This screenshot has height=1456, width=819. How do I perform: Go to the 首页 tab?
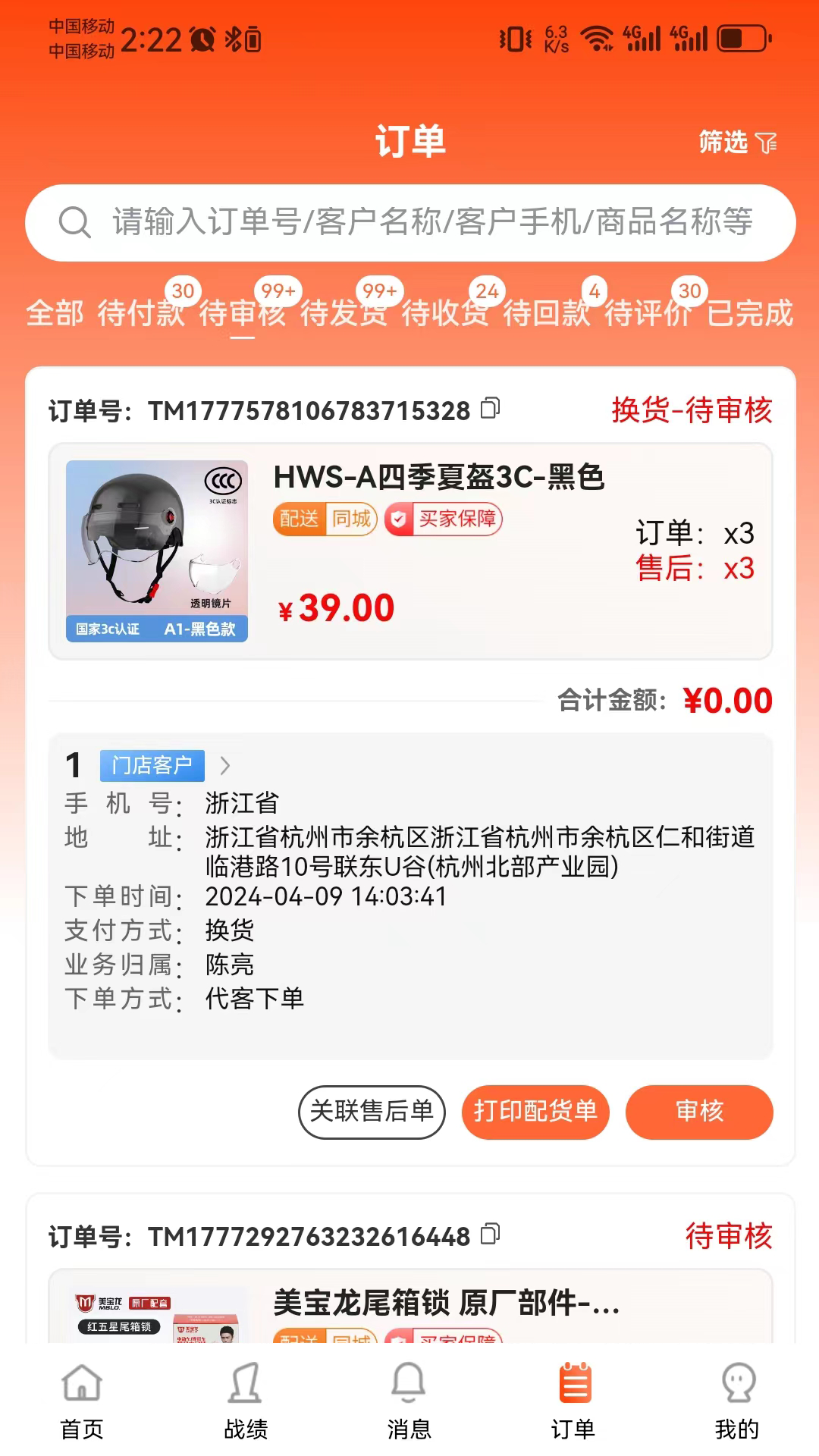[82, 1401]
